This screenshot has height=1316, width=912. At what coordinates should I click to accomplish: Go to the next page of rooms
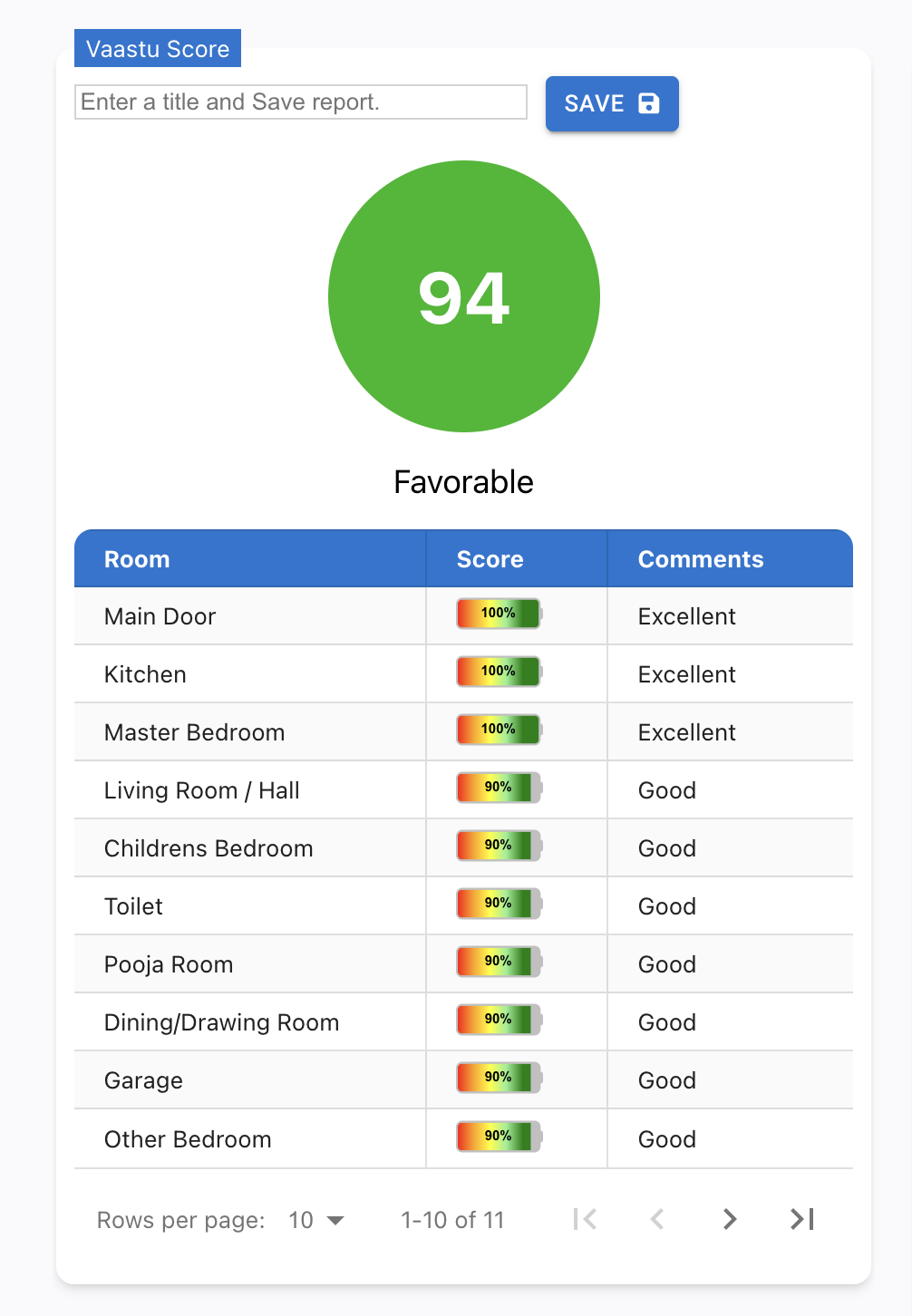click(x=730, y=1220)
